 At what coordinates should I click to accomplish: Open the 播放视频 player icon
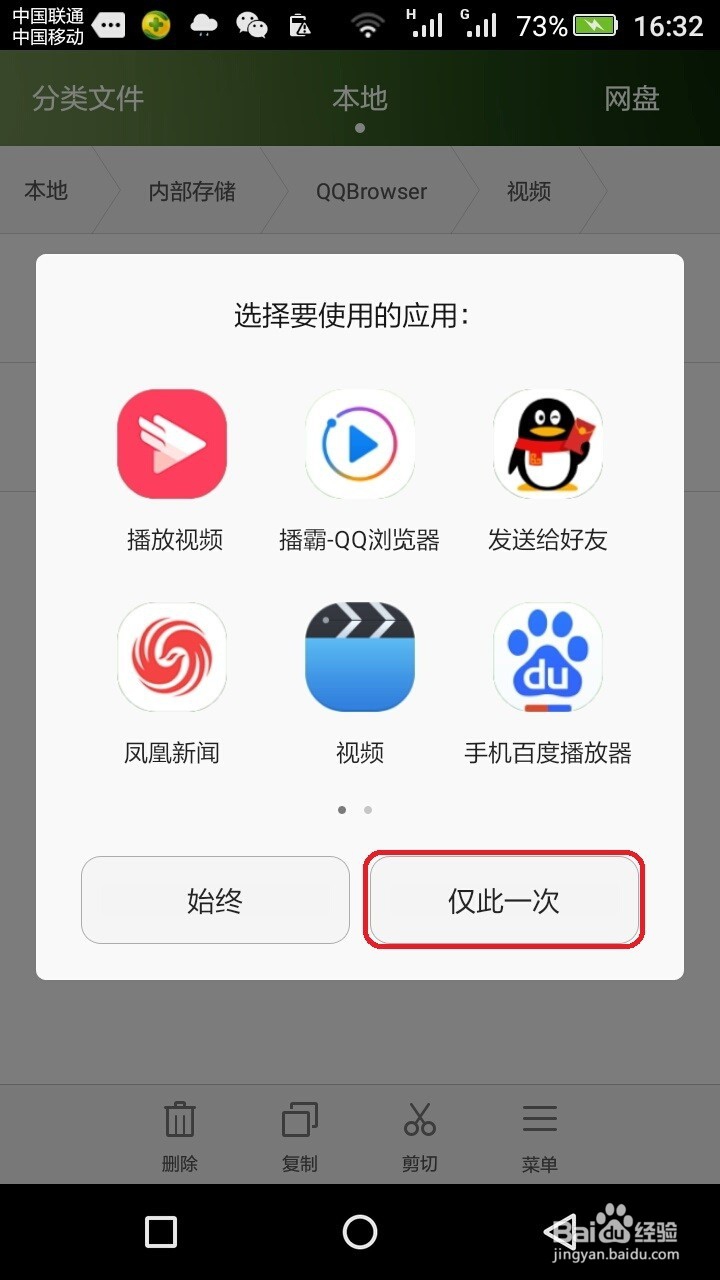172,444
